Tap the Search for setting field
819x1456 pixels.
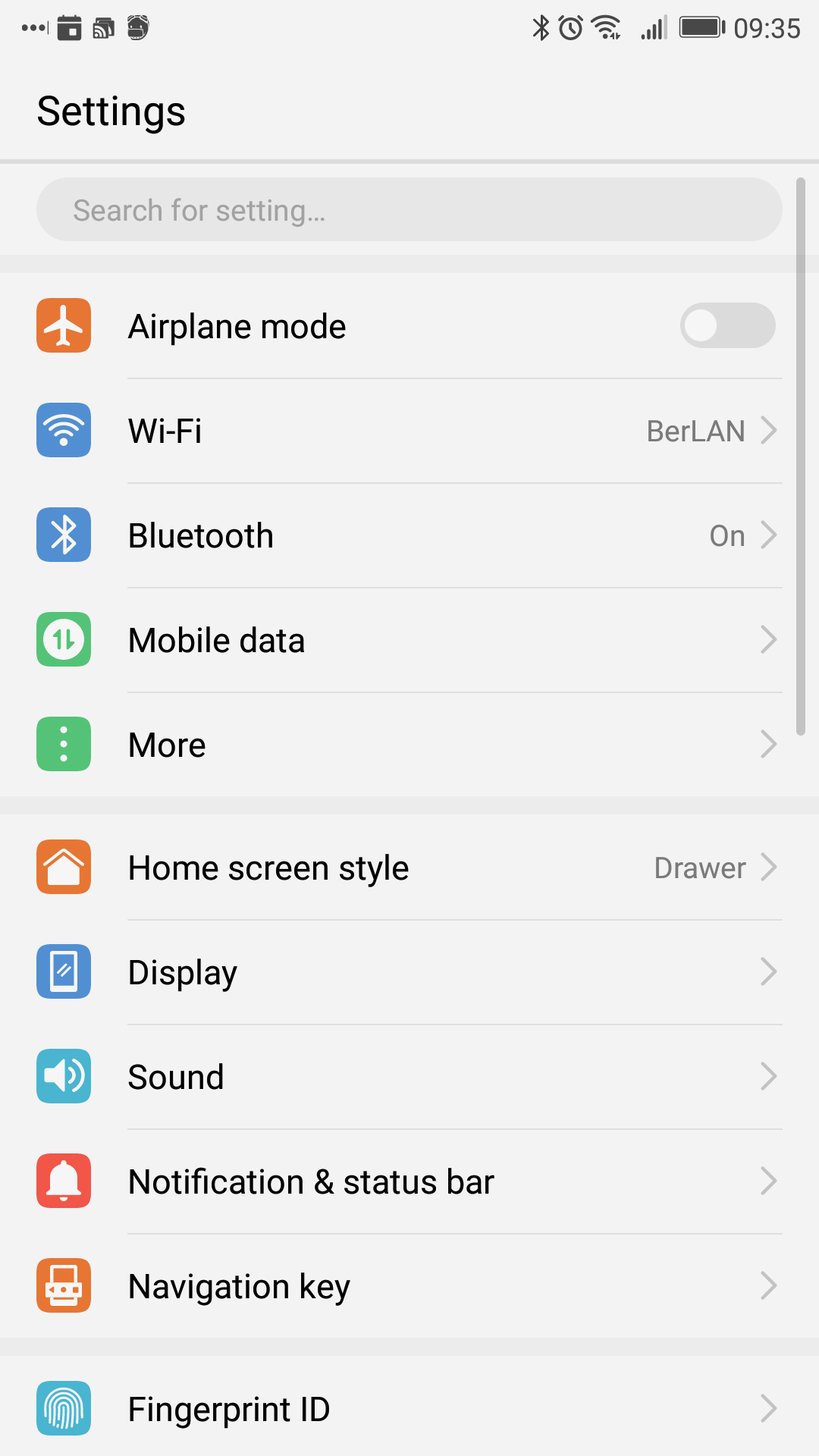(x=409, y=210)
